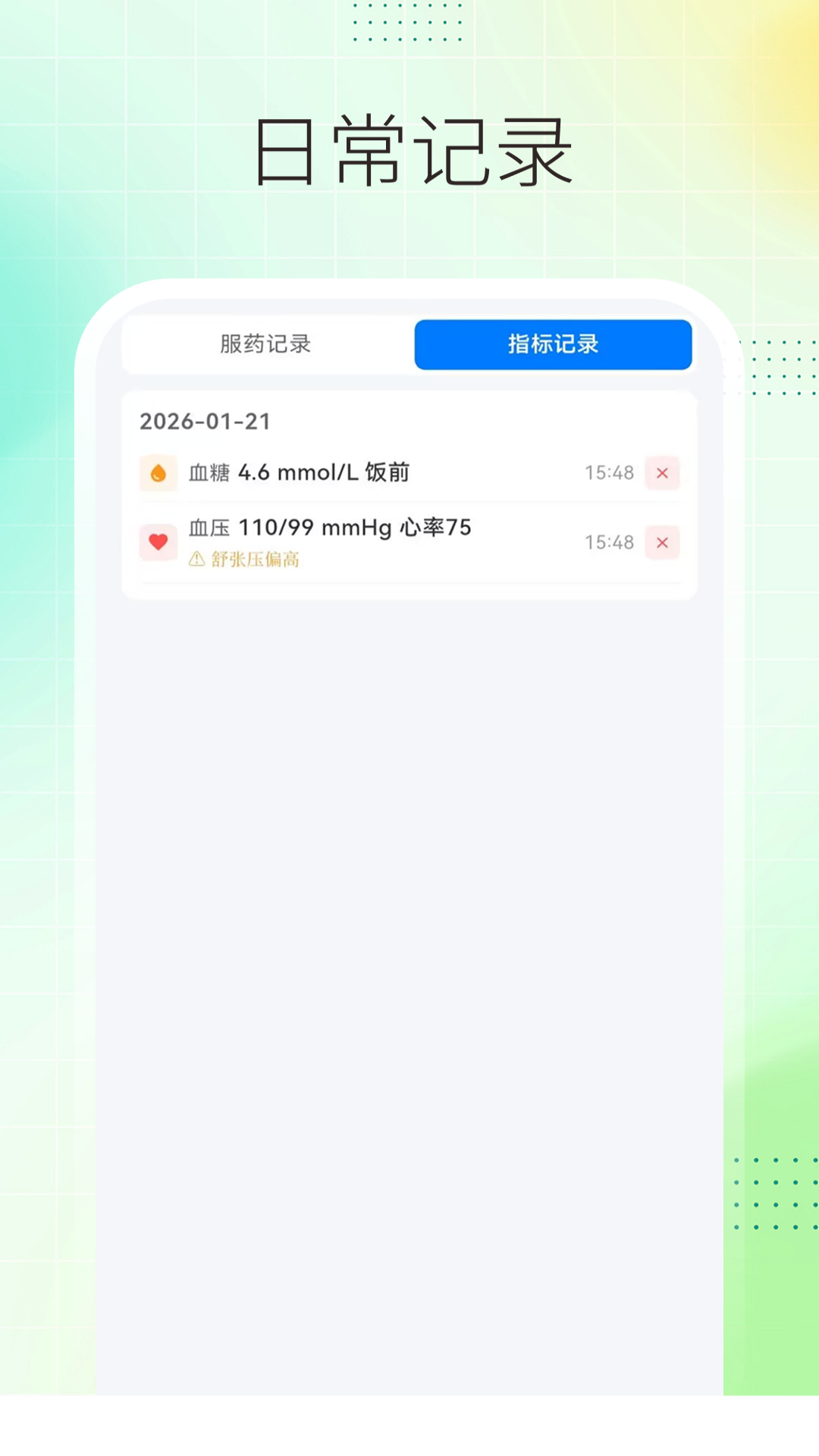819x1456 pixels.
Task: Select the 指标记录 tab
Action: coord(552,345)
